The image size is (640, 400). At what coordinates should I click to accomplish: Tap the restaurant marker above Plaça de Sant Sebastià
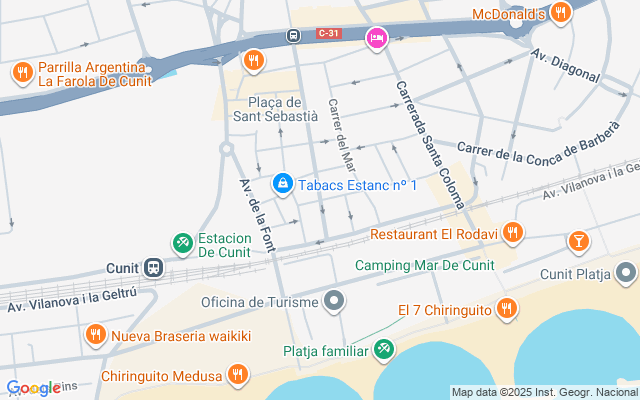(x=255, y=60)
